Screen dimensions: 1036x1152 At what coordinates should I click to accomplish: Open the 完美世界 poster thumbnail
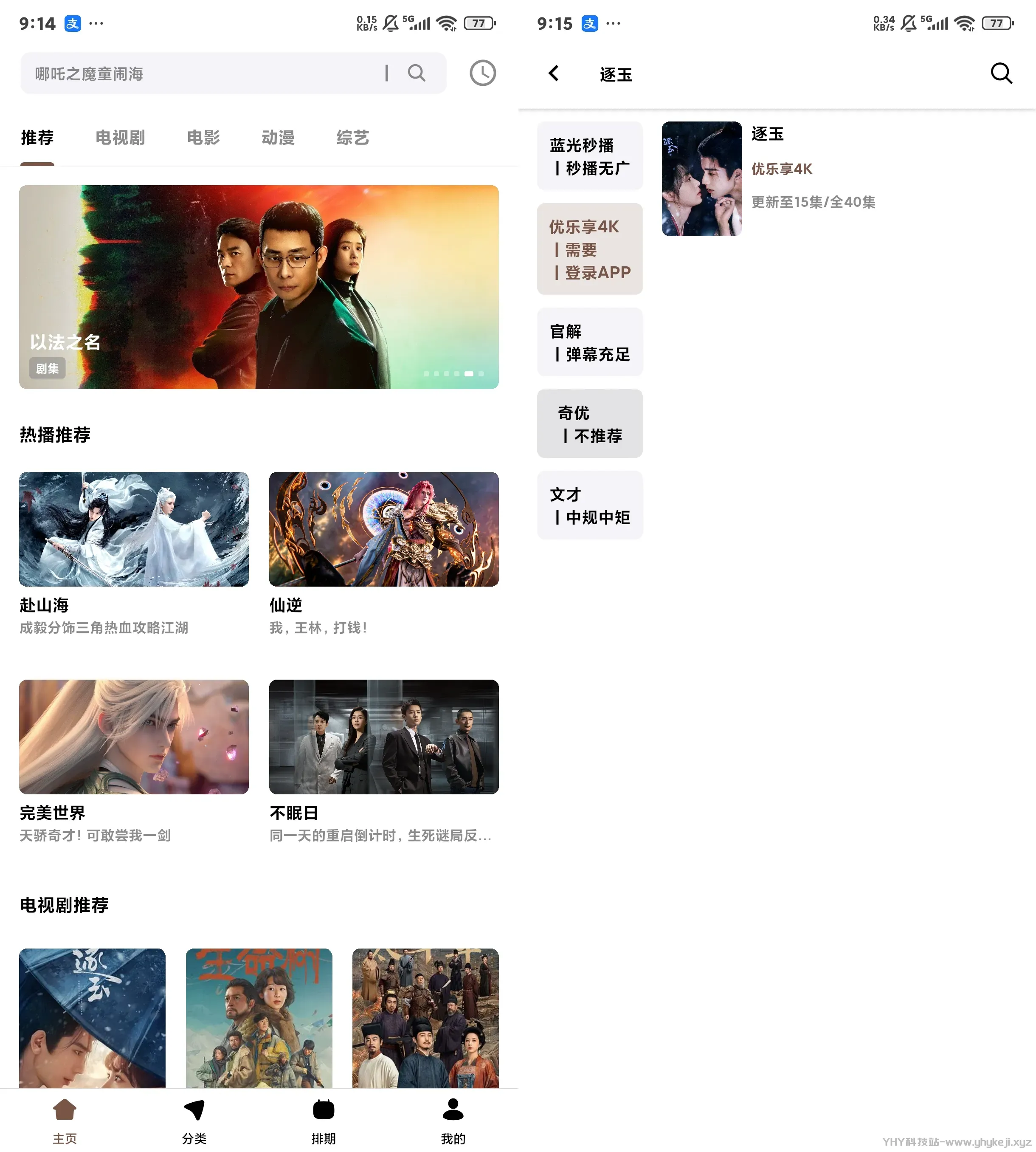point(133,737)
